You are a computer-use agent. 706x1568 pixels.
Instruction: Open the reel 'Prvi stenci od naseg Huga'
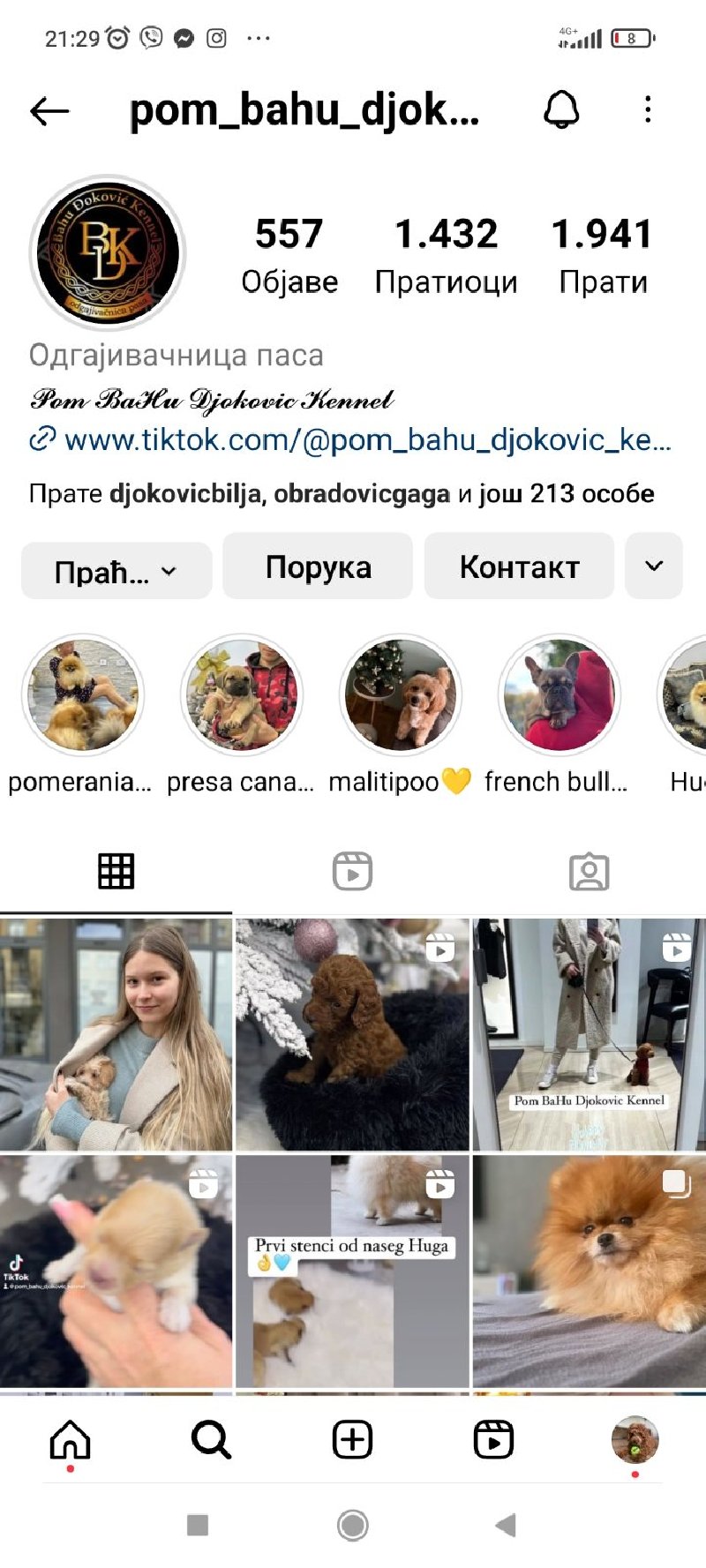tap(352, 1271)
